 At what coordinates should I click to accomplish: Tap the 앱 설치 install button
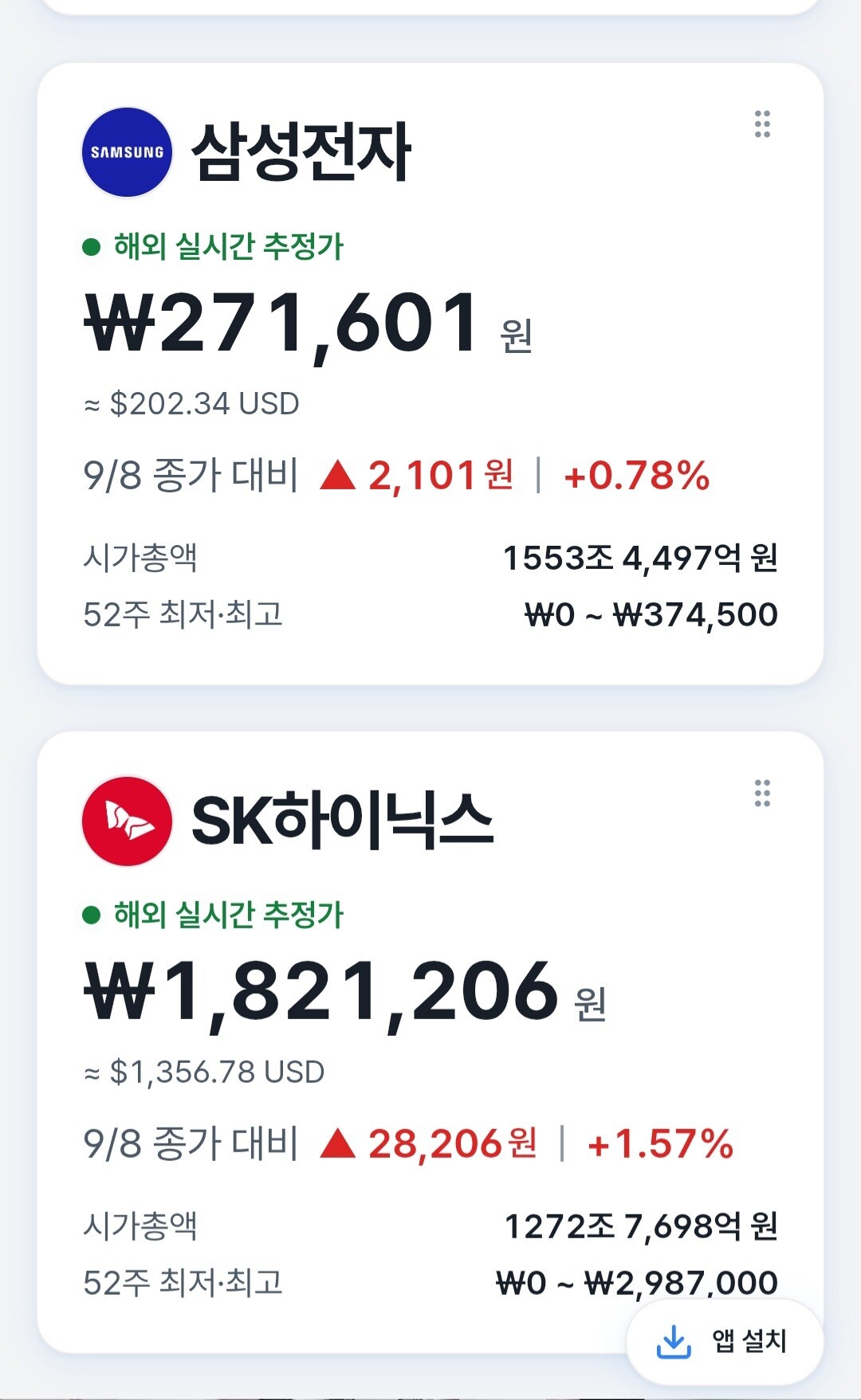pos(725,1342)
